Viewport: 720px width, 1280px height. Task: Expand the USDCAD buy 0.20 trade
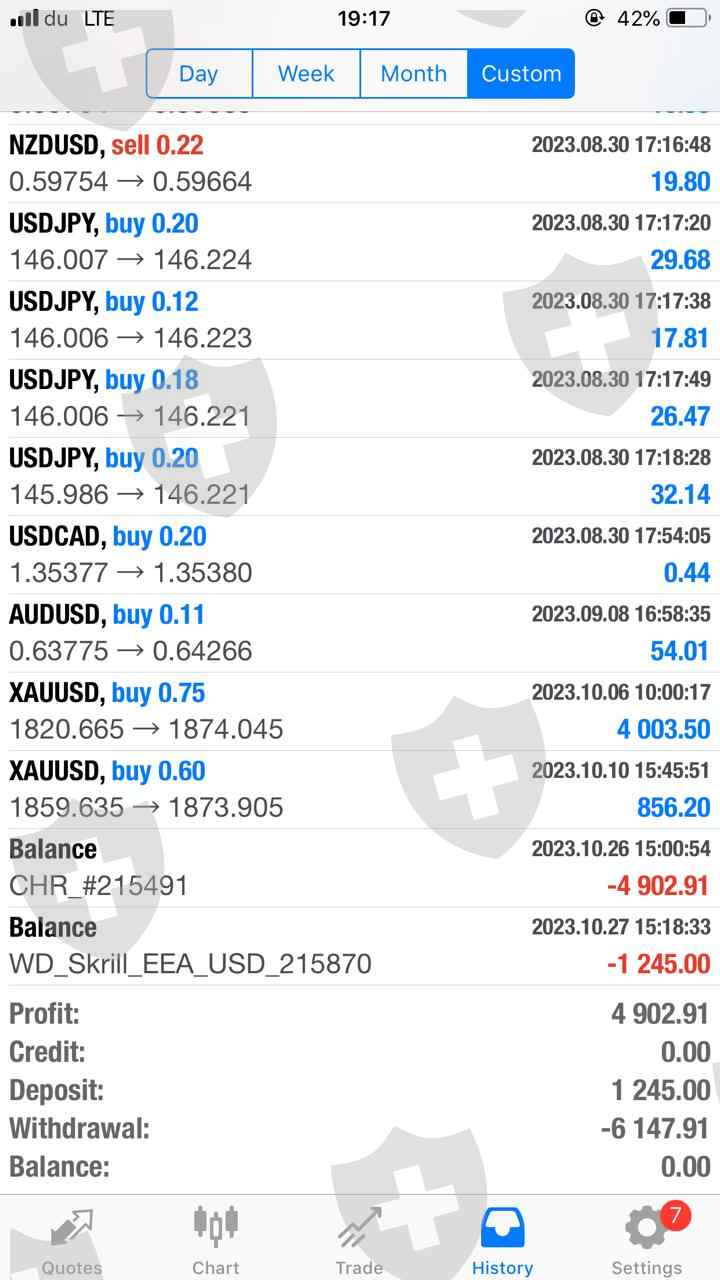pos(360,555)
